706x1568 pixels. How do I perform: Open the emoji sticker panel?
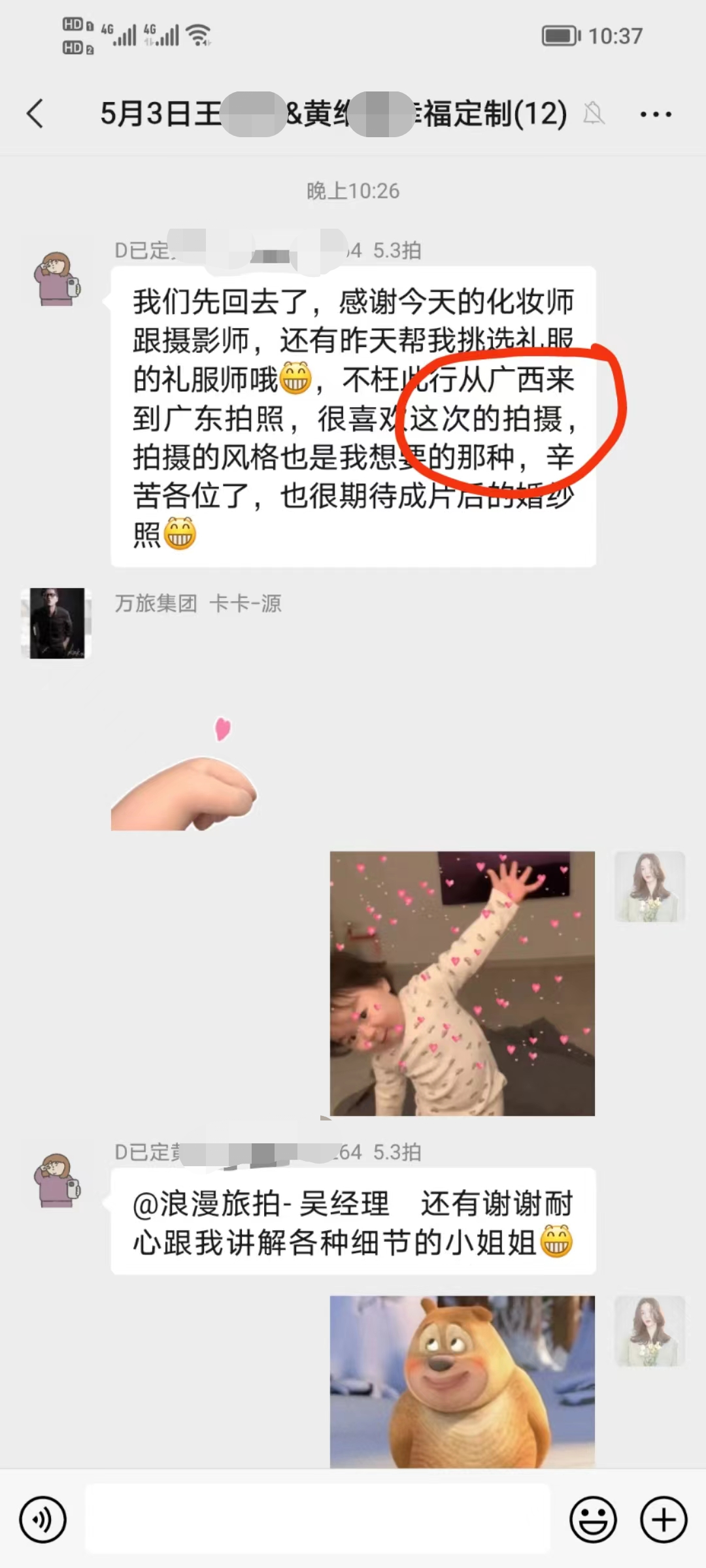pos(593,1520)
